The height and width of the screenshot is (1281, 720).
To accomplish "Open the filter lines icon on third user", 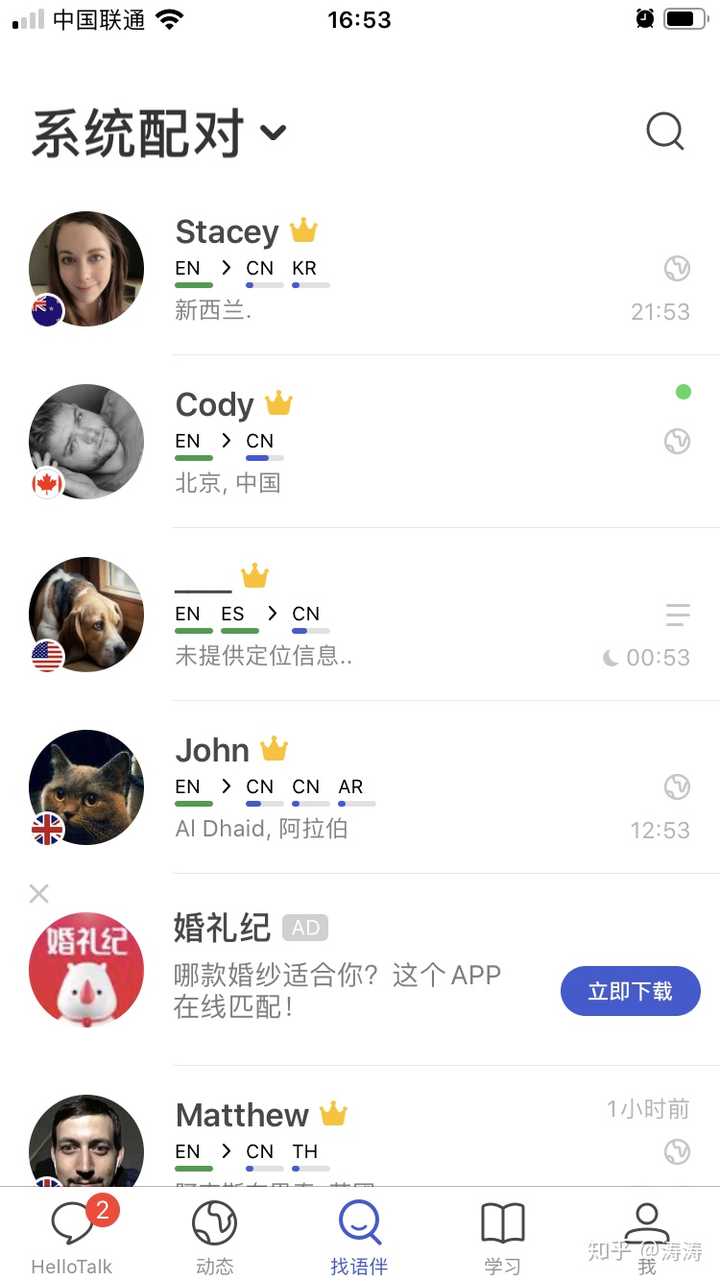I will 678,614.
